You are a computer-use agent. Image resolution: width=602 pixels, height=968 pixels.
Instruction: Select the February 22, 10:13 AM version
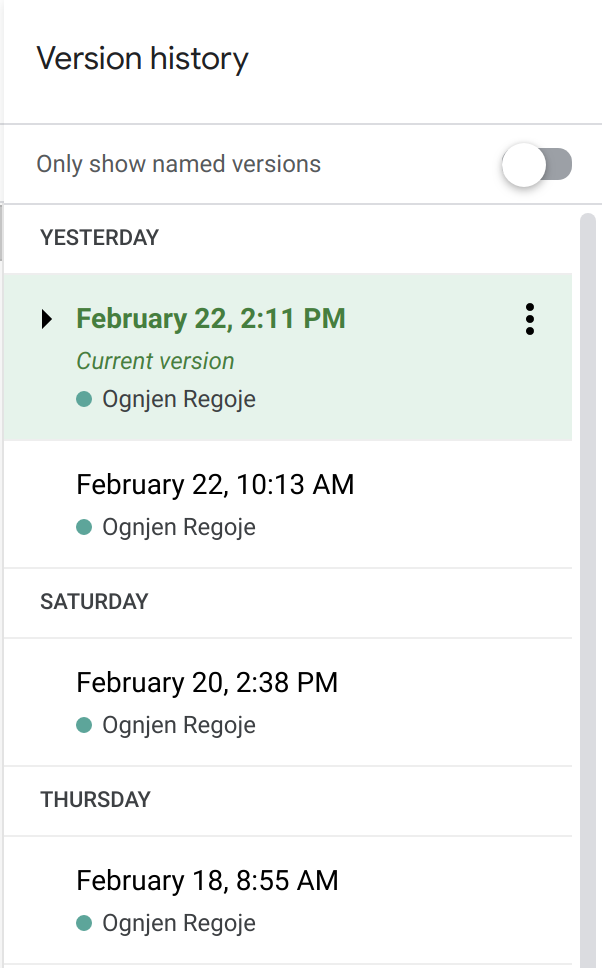click(x=288, y=504)
